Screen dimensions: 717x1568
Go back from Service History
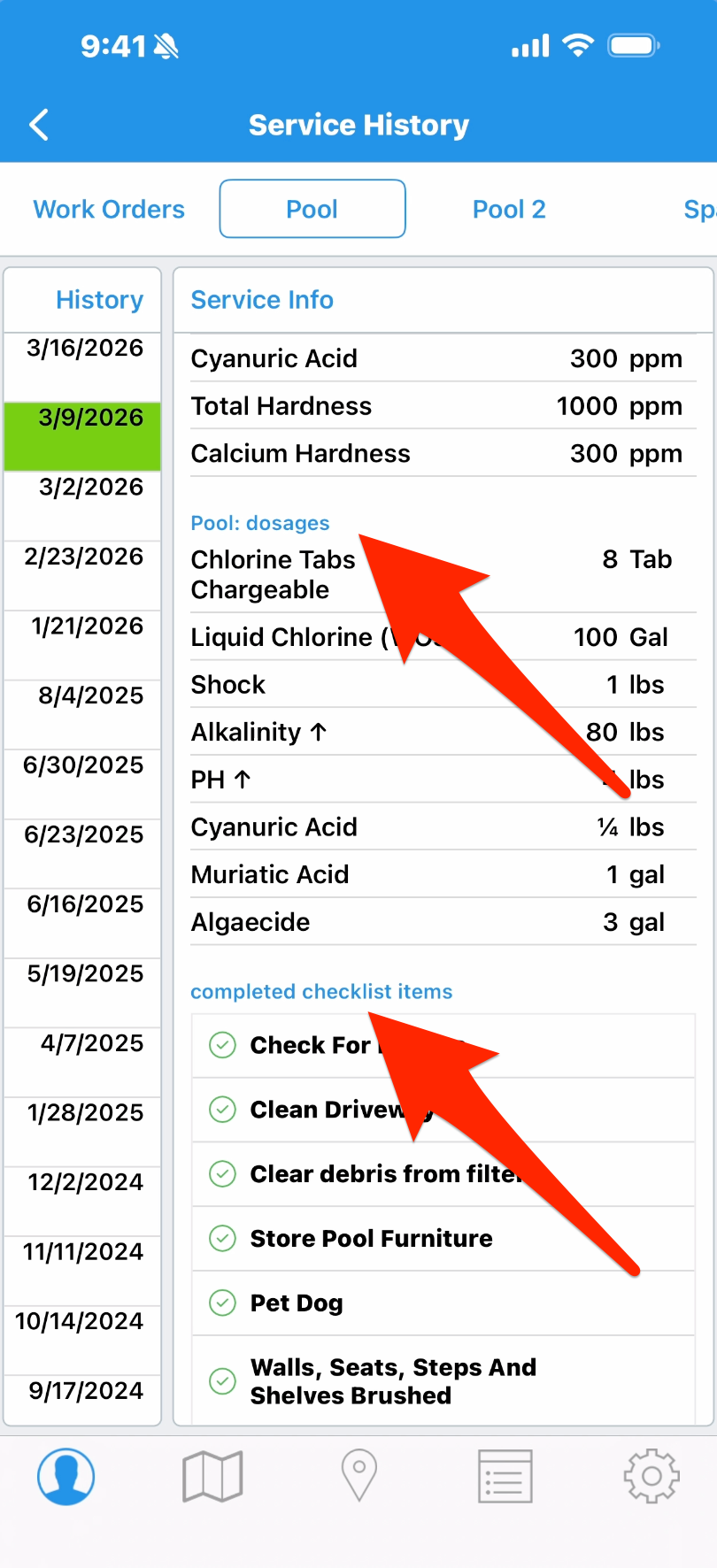tap(39, 125)
